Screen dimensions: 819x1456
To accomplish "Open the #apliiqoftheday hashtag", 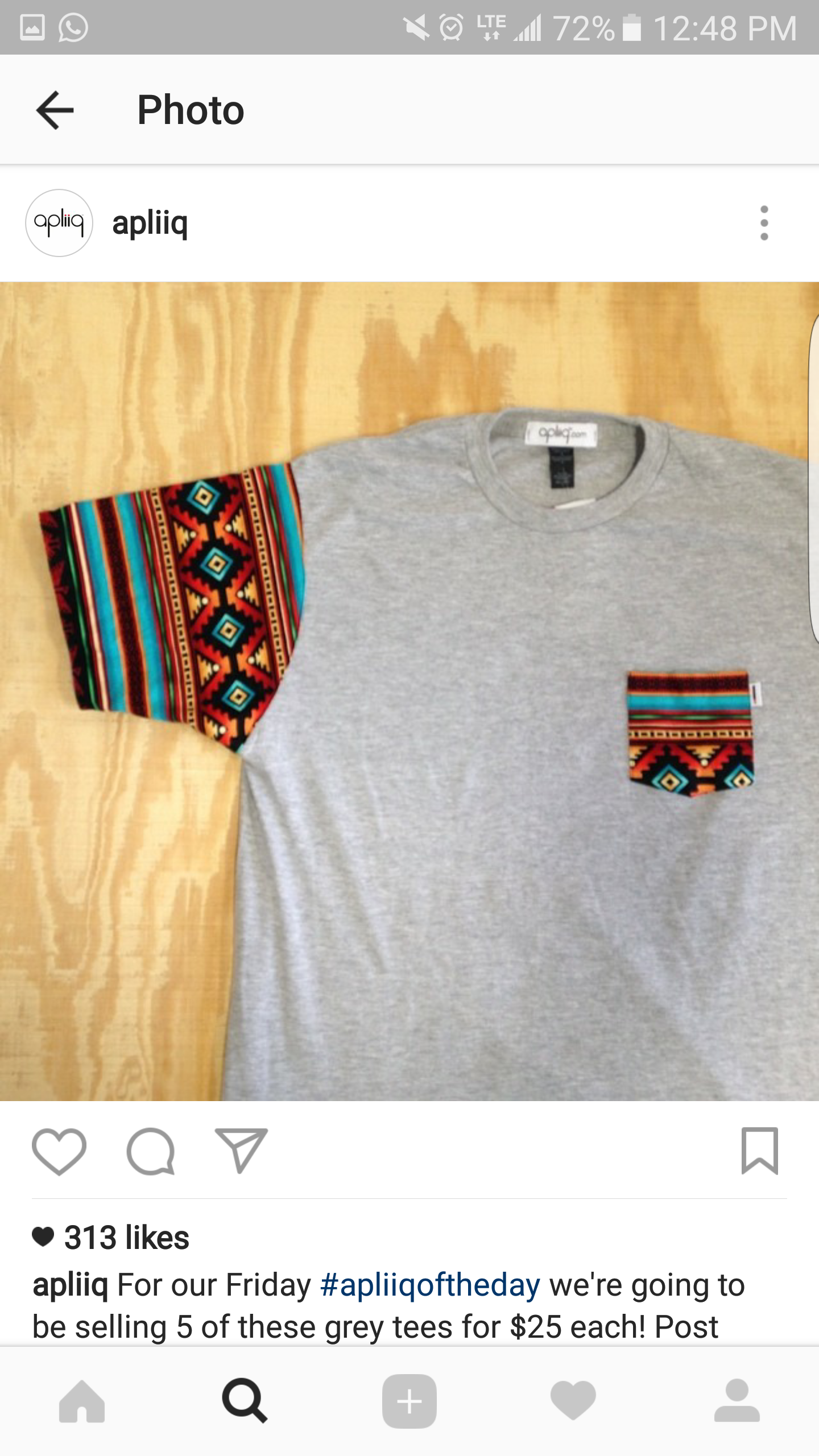I will [x=430, y=1285].
